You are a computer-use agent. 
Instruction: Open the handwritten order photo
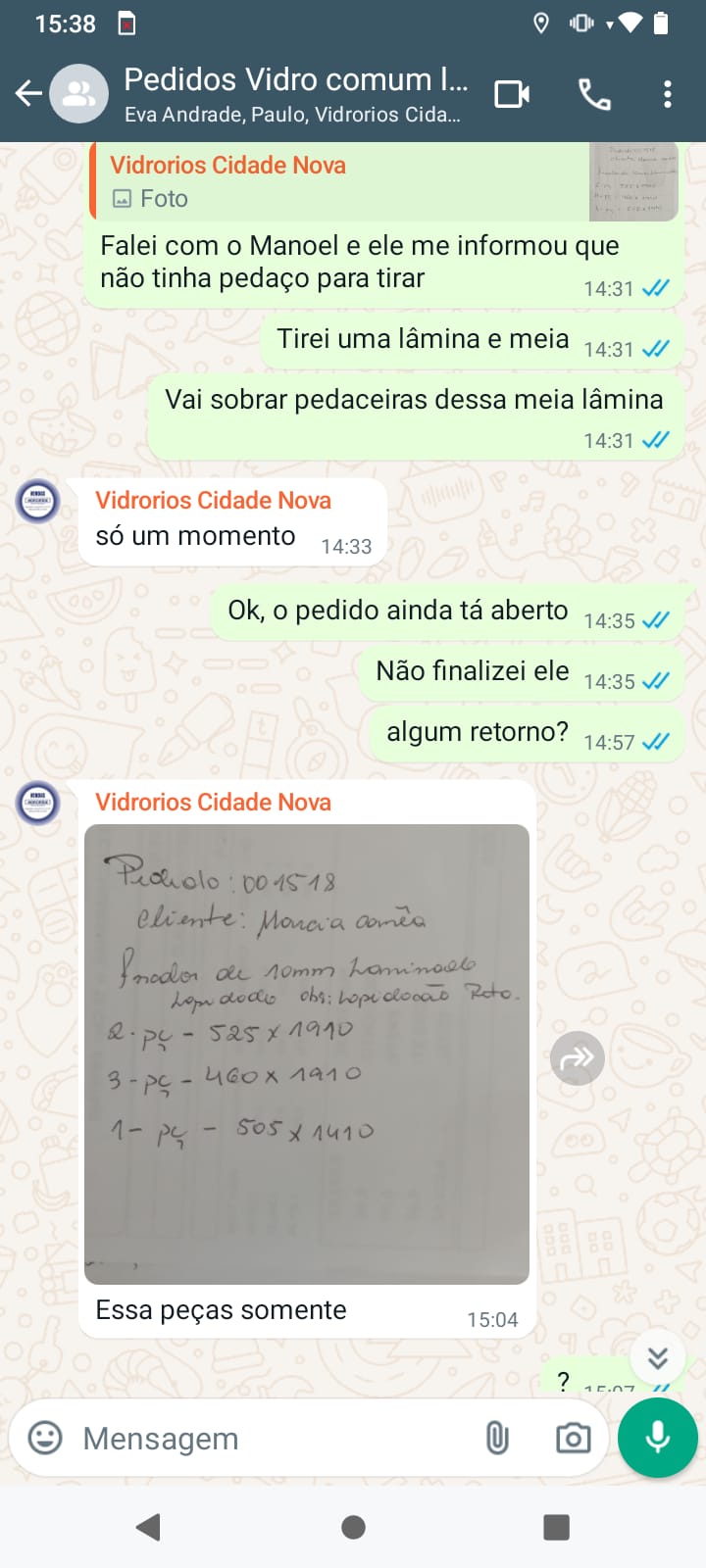click(x=307, y=1053)
